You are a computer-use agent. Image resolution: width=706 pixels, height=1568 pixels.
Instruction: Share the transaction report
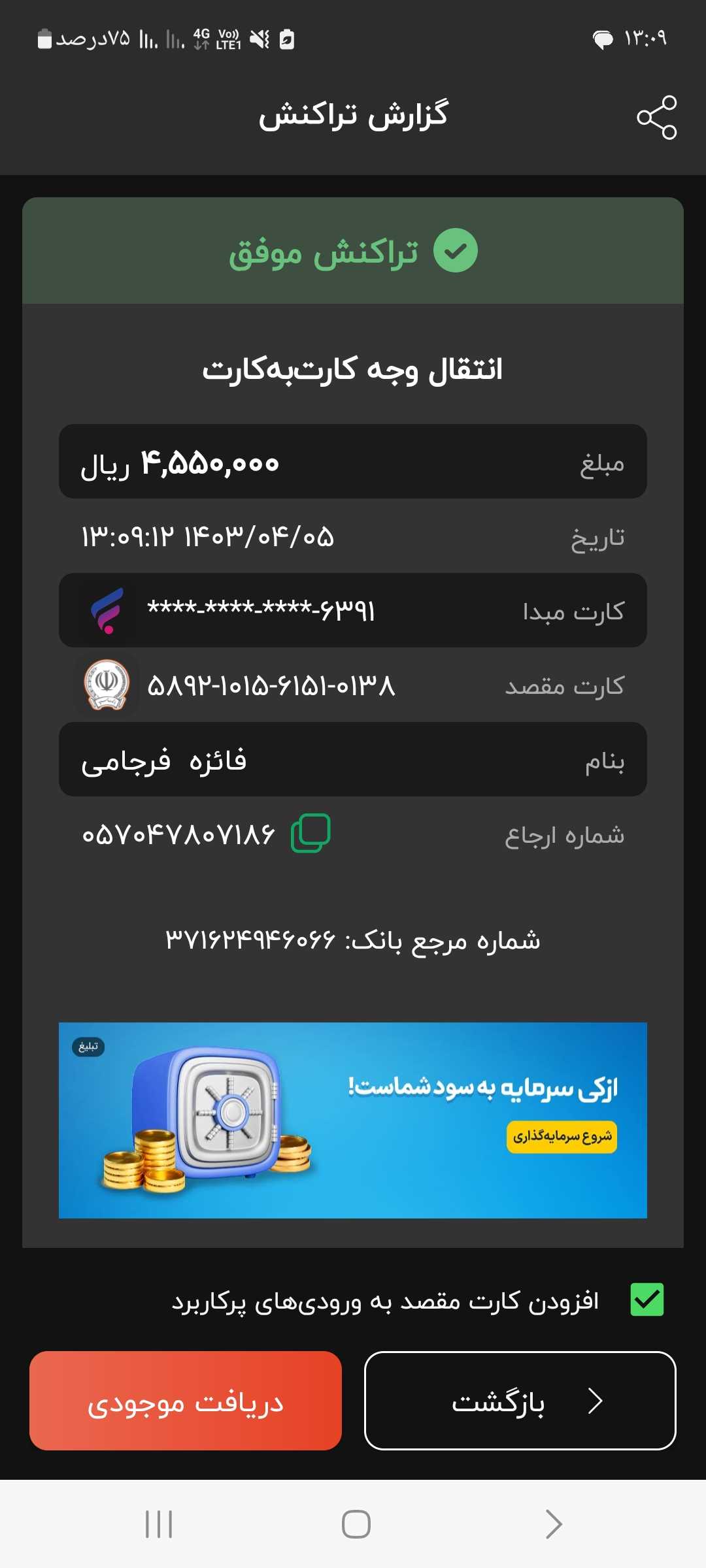(x=656, y=118)
